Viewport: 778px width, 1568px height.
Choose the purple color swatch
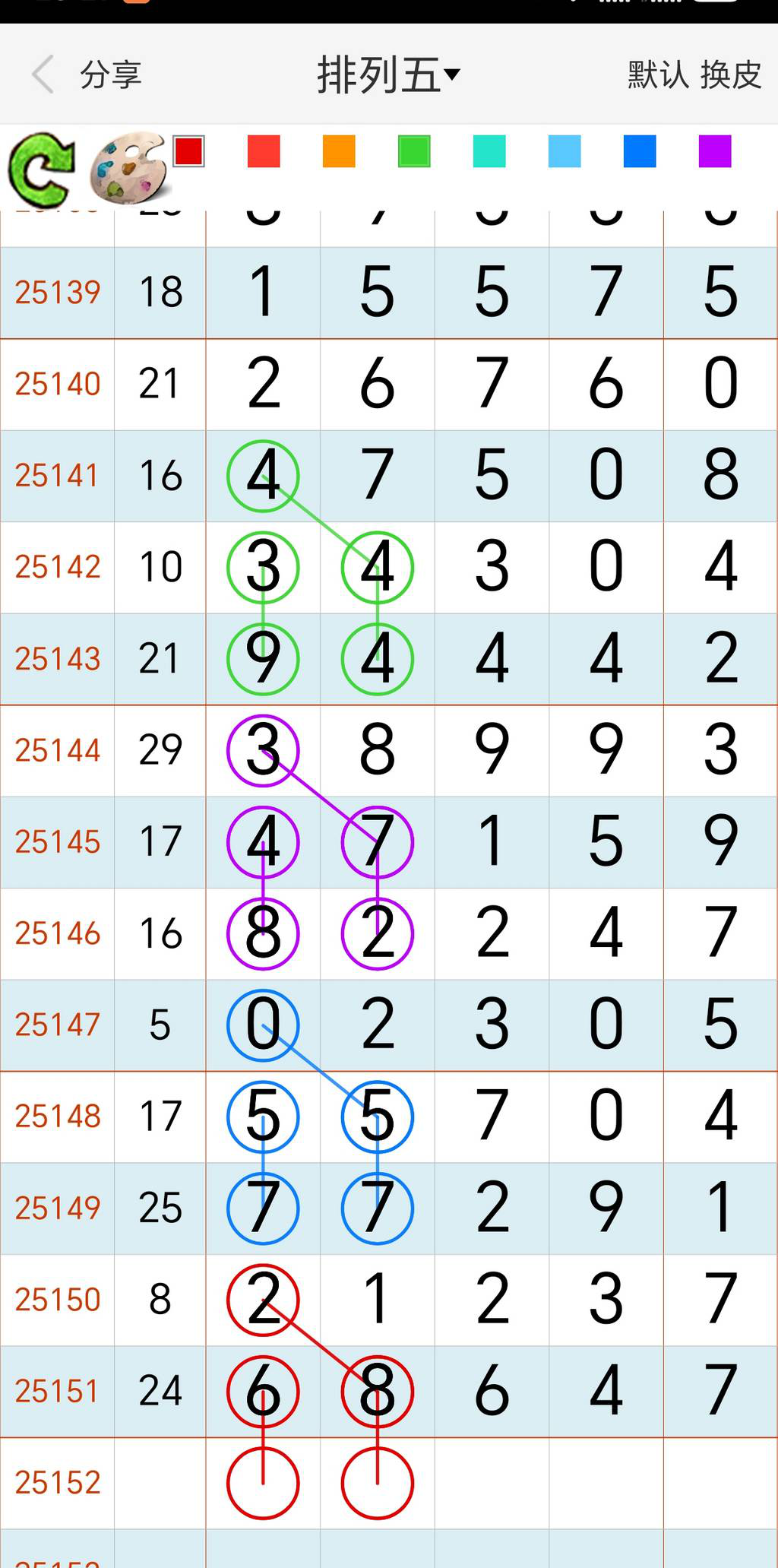click(715, 151)
